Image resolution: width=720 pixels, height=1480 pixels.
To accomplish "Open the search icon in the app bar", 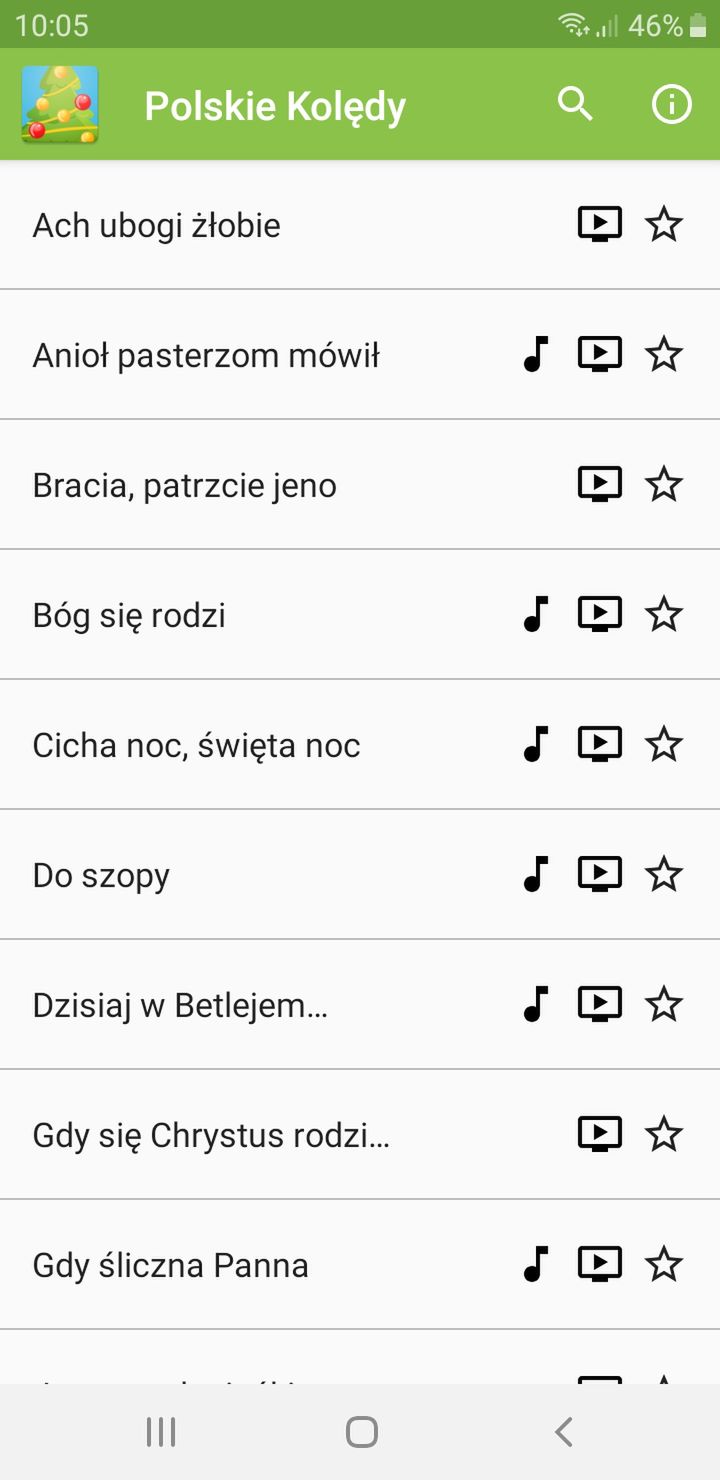I will 575,104.
